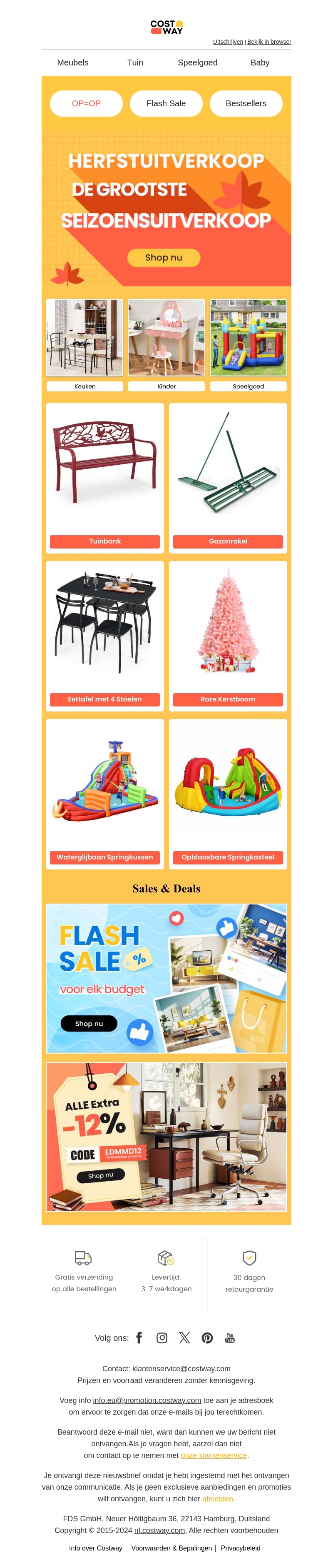
Task: View the Gazonrakel product card
Action: (228, 478)
